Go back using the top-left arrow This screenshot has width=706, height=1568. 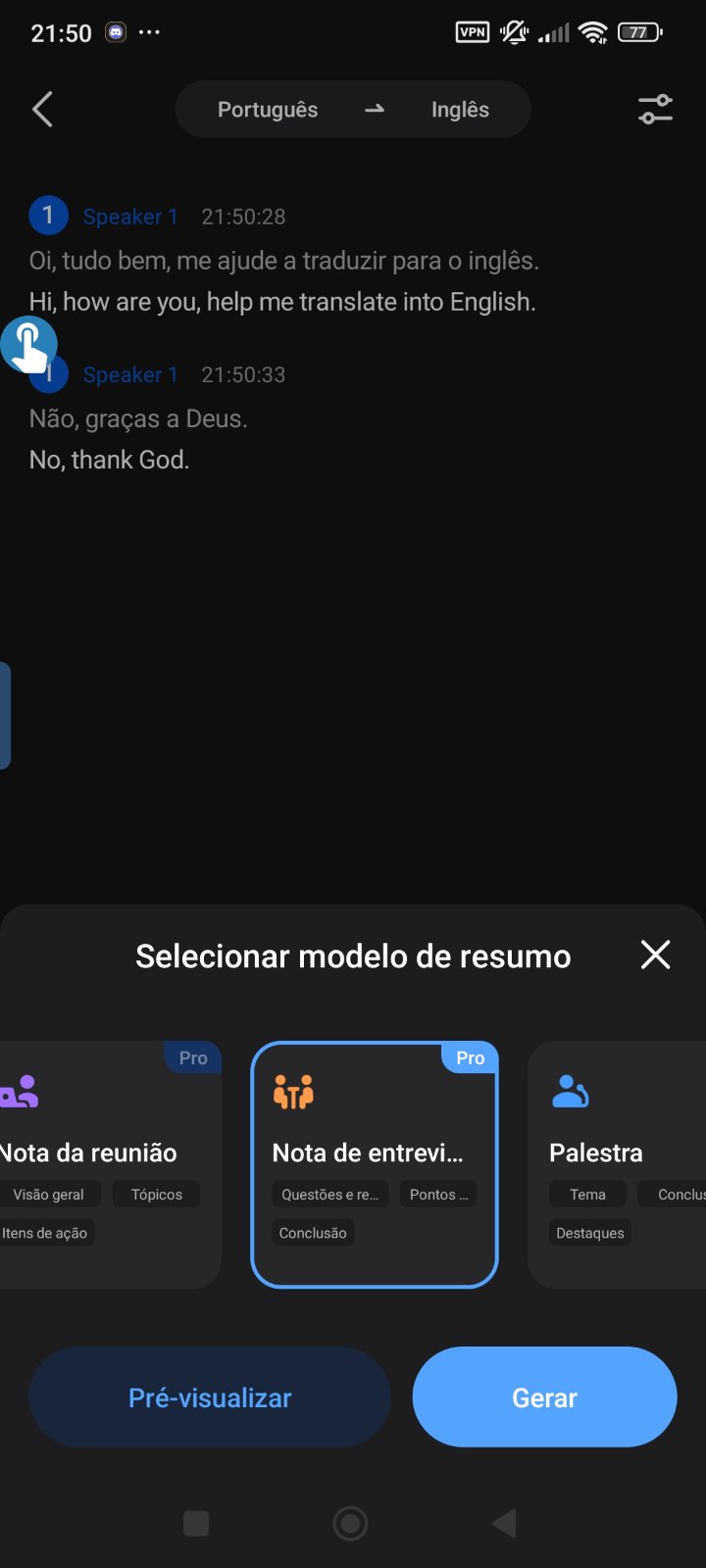click(42, 110)
